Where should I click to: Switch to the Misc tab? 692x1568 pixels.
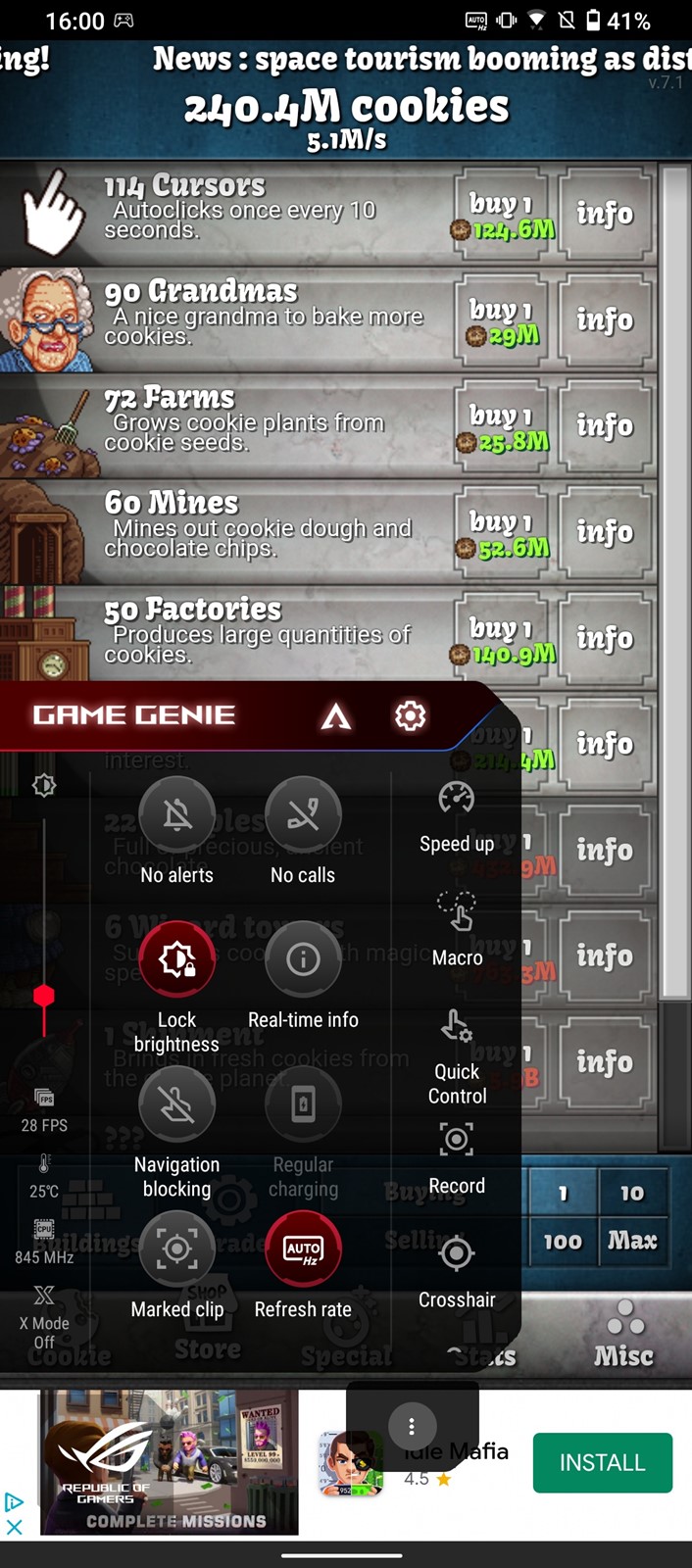[x=623, y=1334]
